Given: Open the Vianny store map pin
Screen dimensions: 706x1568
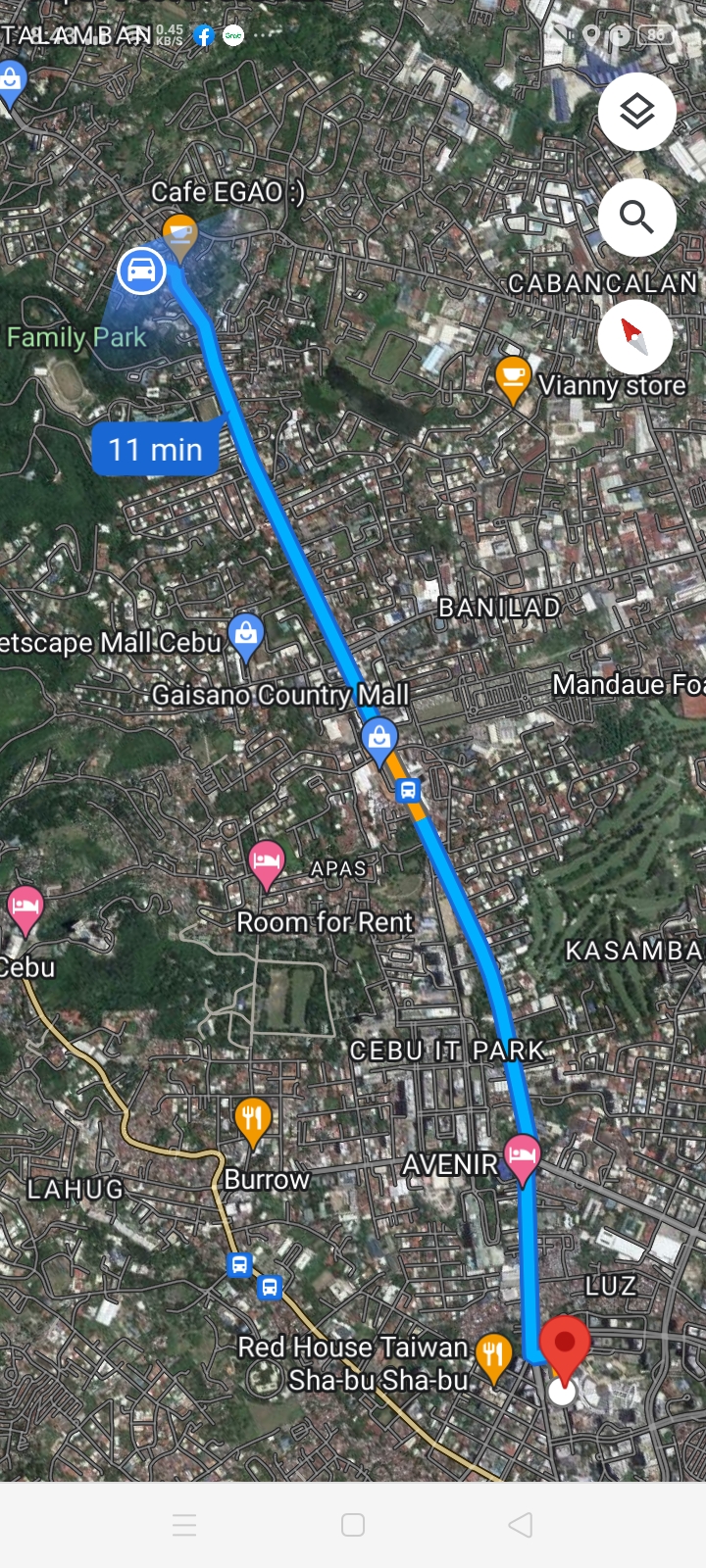Looking at the screenshot, I should point(512,378).
